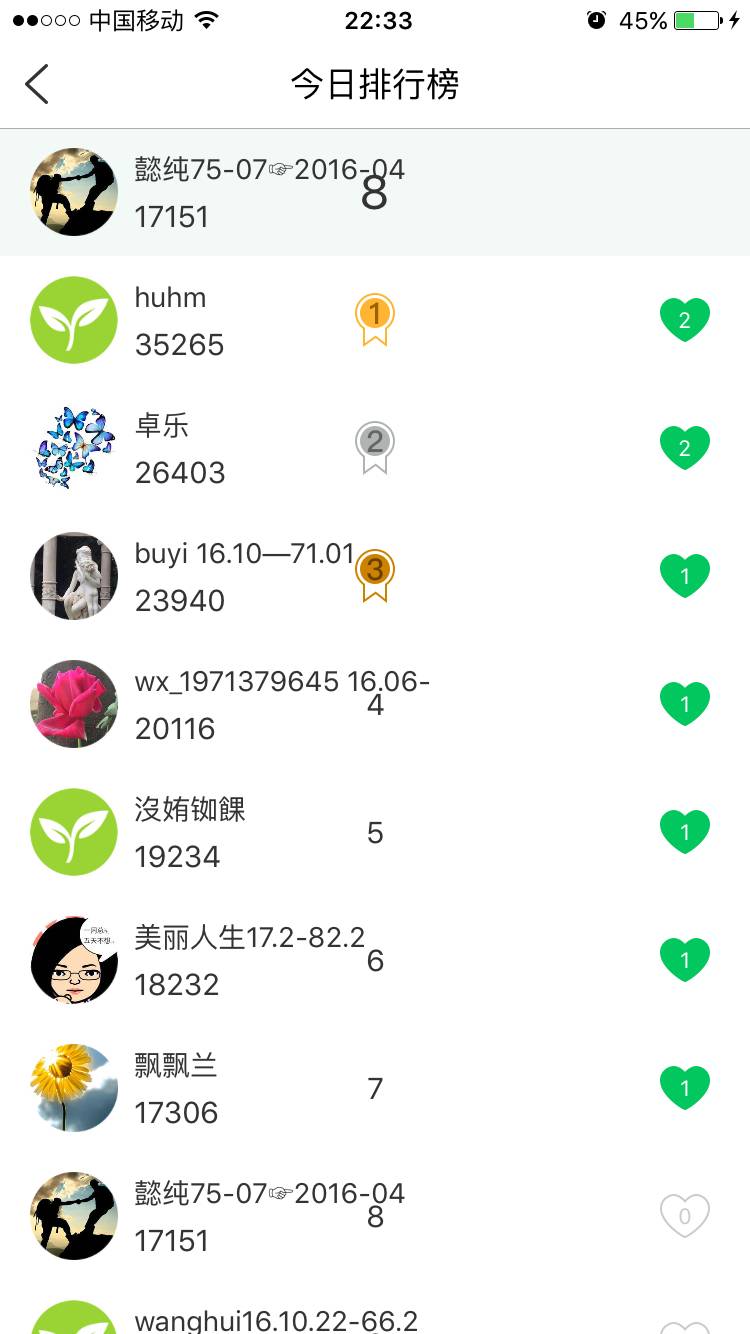
Task: Give 沒媠铷錁 a like
Action: tap(684, 832)
